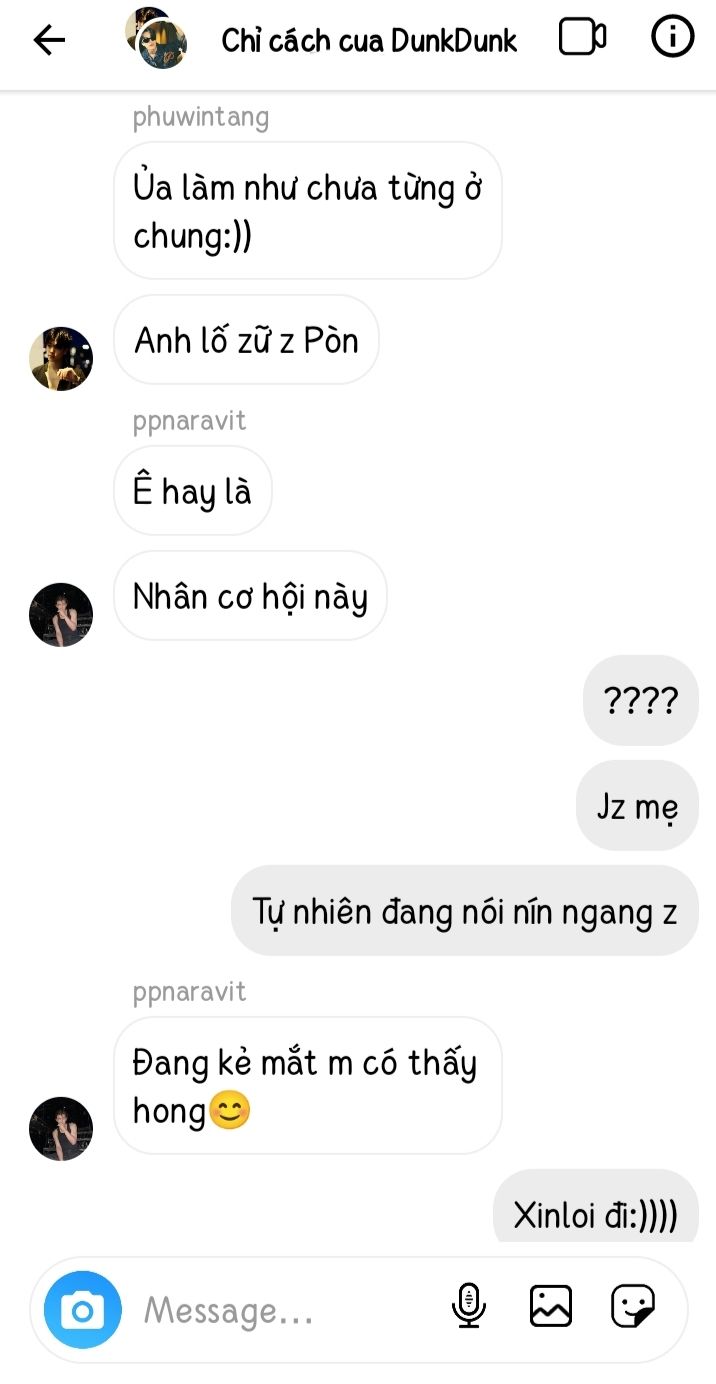This screenshot has height=1384, width=716.
Task: Open the avatar beside Nhân cơ hội này
Action: tap(61, 614)
